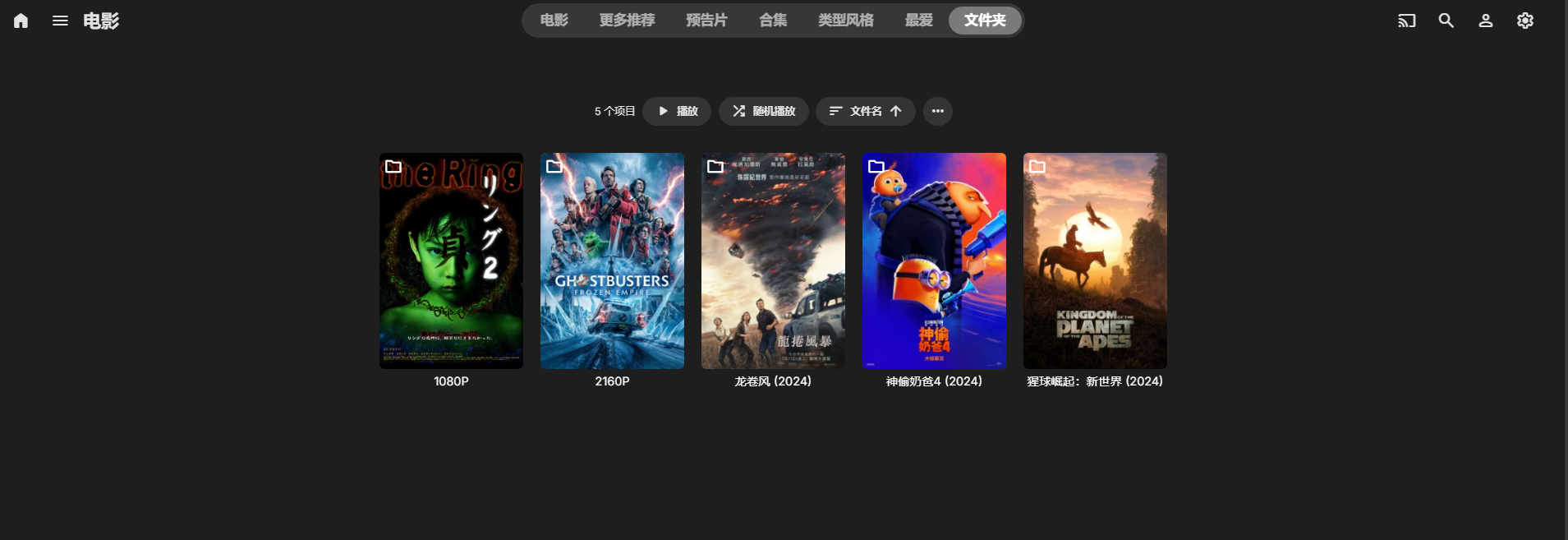1568x540 pixels.
Task: Open the user profile icon
Action: (1486, 21)
